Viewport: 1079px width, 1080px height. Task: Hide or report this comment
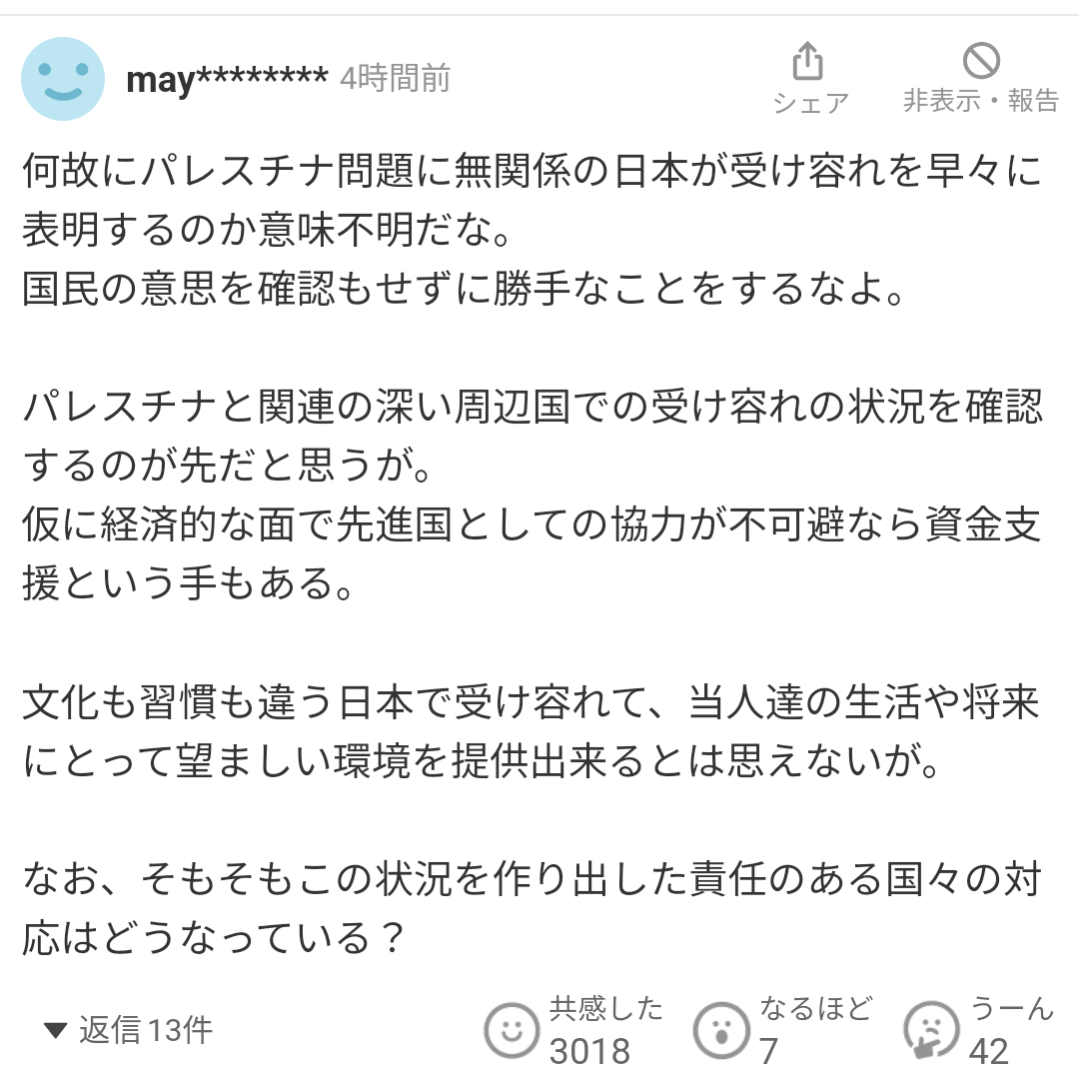tap(980, 77)
